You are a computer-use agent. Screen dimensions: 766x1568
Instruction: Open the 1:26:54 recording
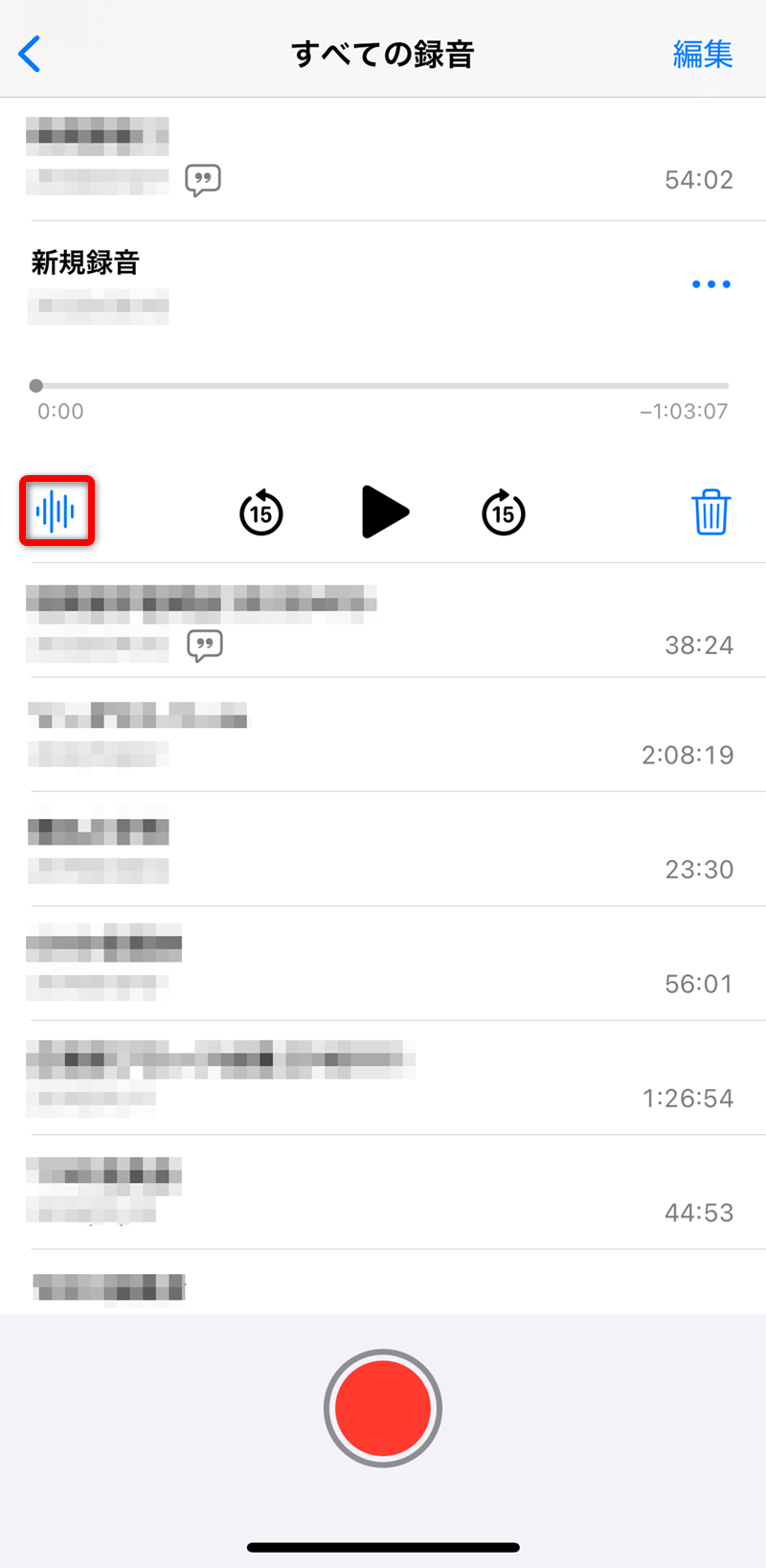coord(383,1078)
